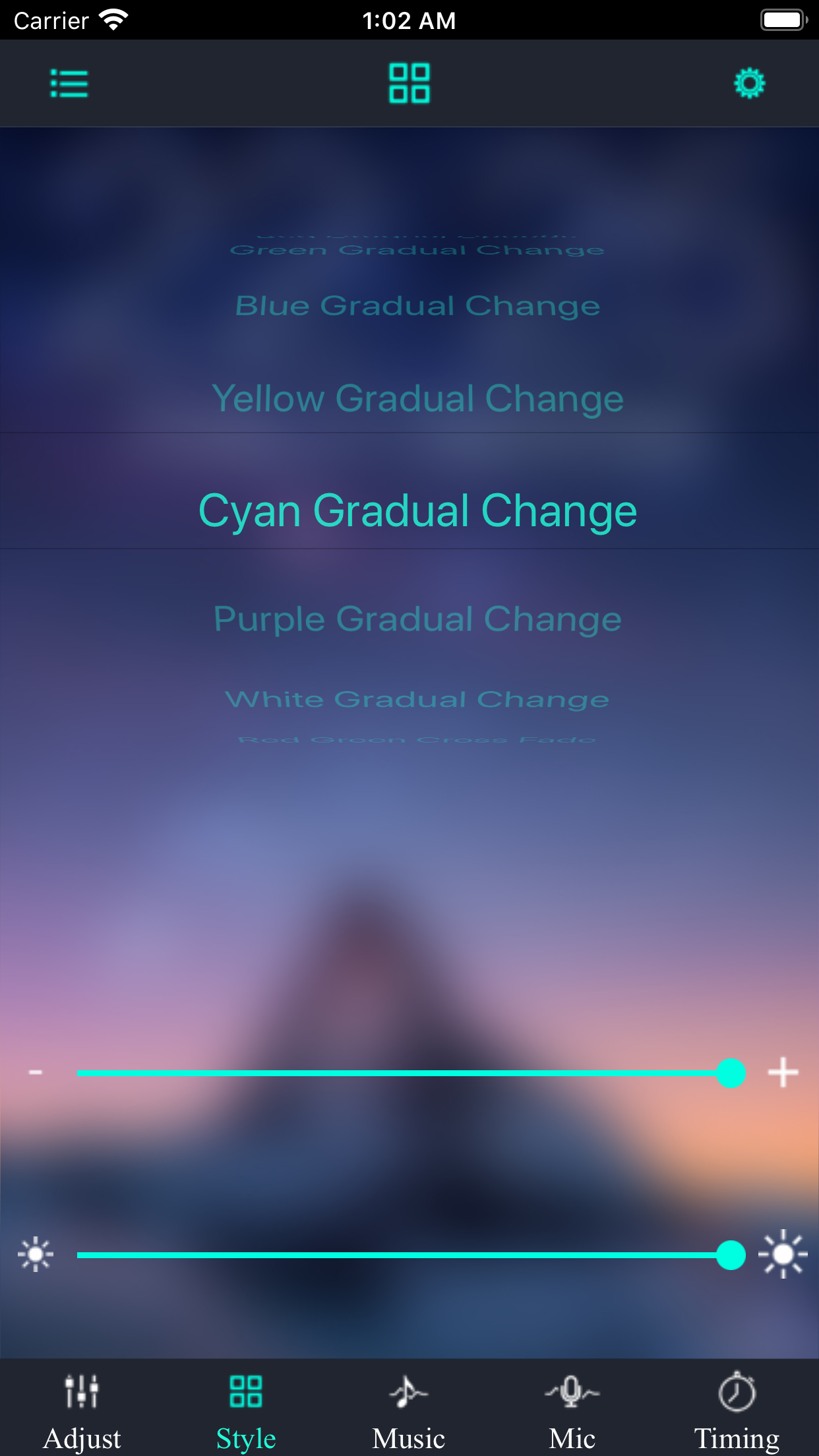Click the grid layout icon at top center

coord(409,84)
